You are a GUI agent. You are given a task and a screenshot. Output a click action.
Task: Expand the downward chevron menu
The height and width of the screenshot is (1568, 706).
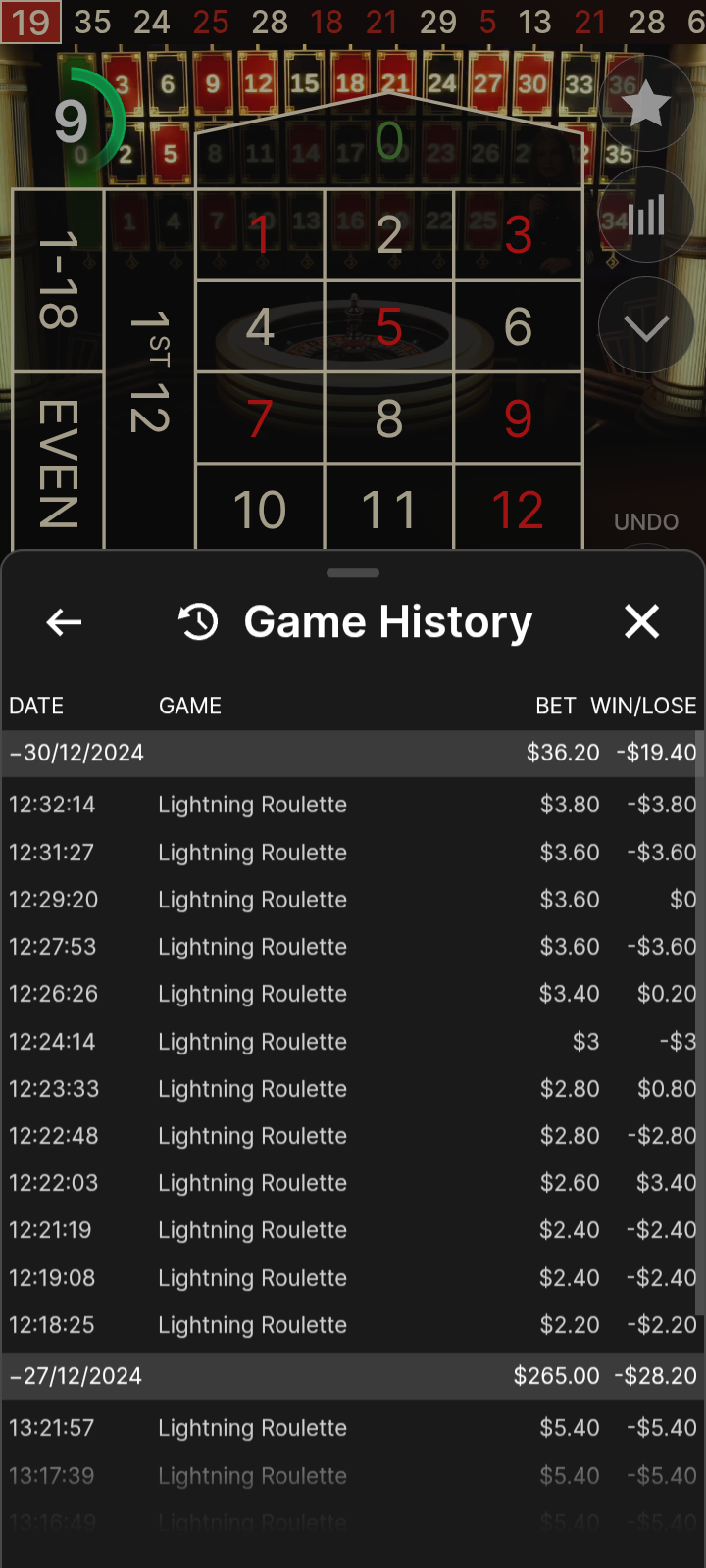pos(646,325)
